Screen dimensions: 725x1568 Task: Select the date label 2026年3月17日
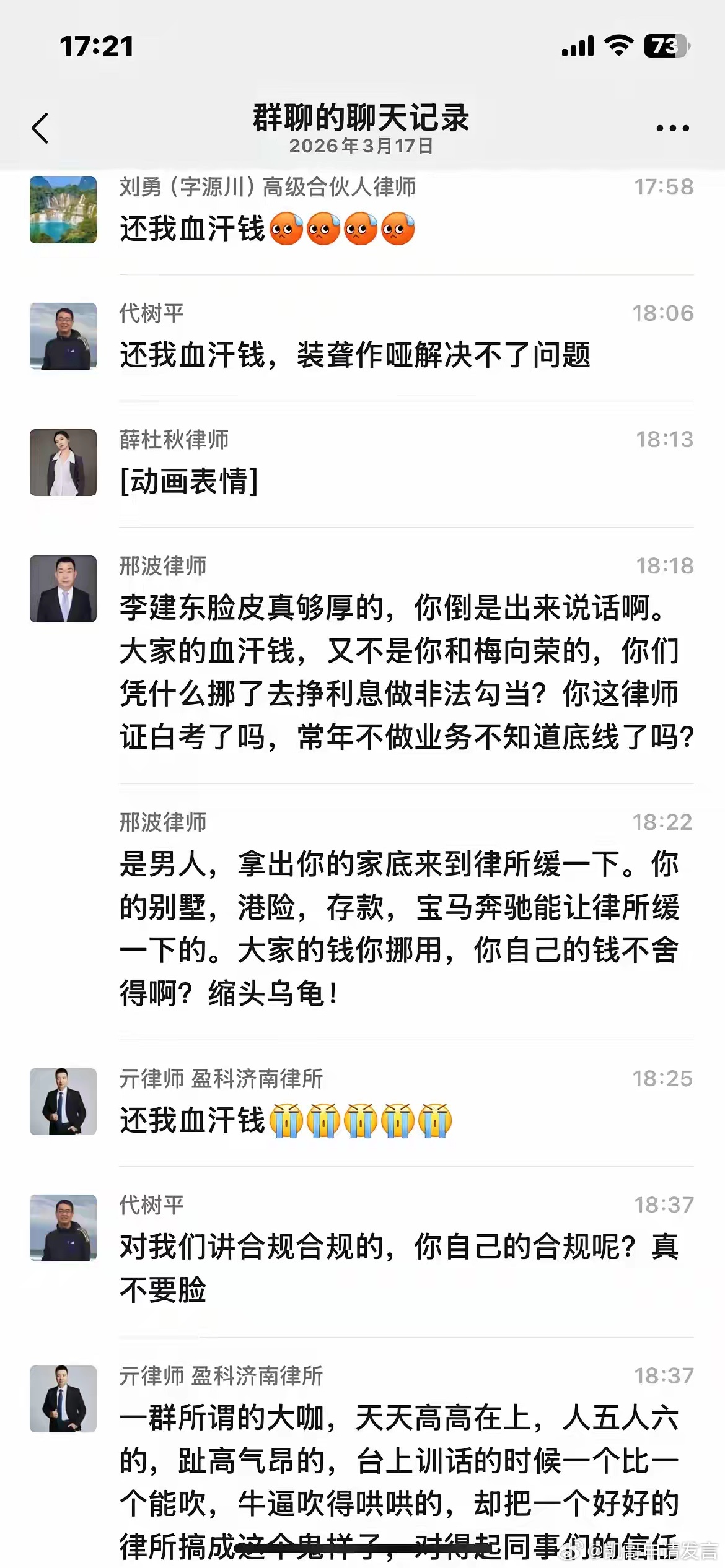click(362, 149)
